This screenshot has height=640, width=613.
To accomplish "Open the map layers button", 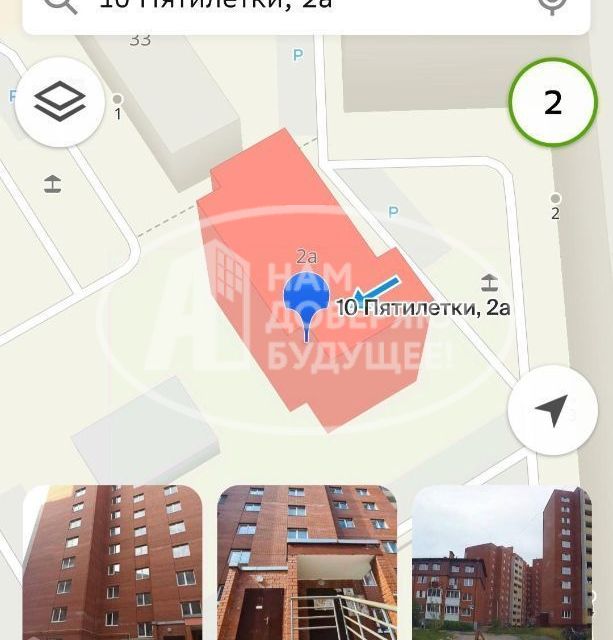I will [x=60, y=101].
